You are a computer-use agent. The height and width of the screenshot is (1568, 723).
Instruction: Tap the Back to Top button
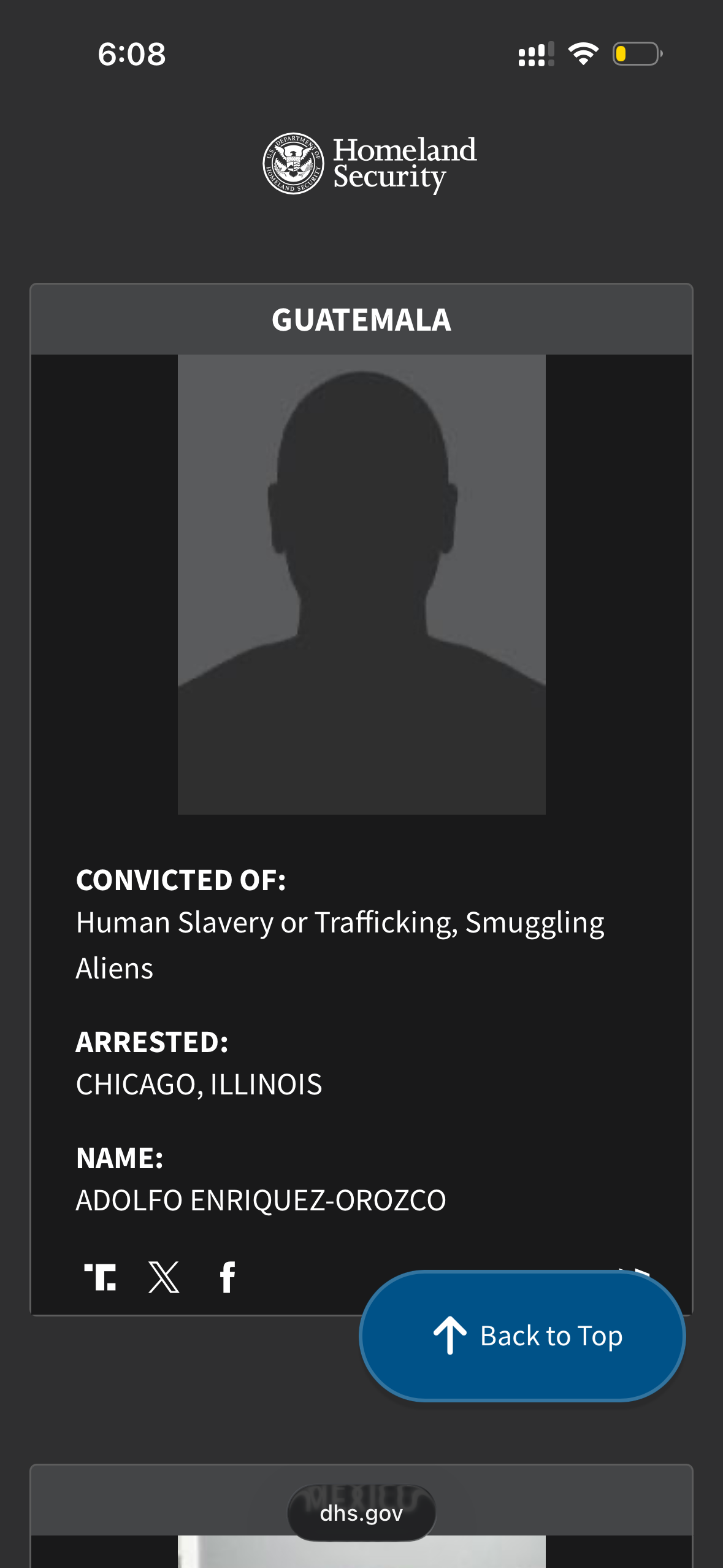click(x=522, y=1336)
